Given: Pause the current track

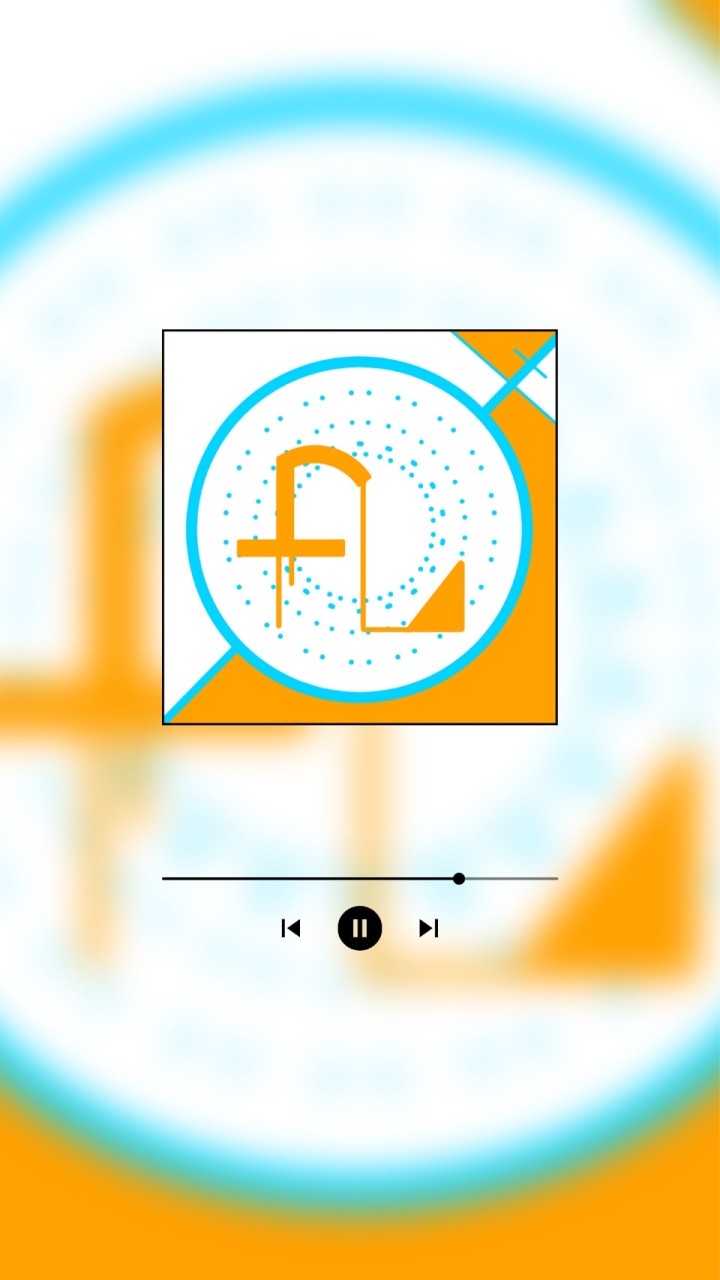Looking at the screenshot, I should (x=360, y=928).
